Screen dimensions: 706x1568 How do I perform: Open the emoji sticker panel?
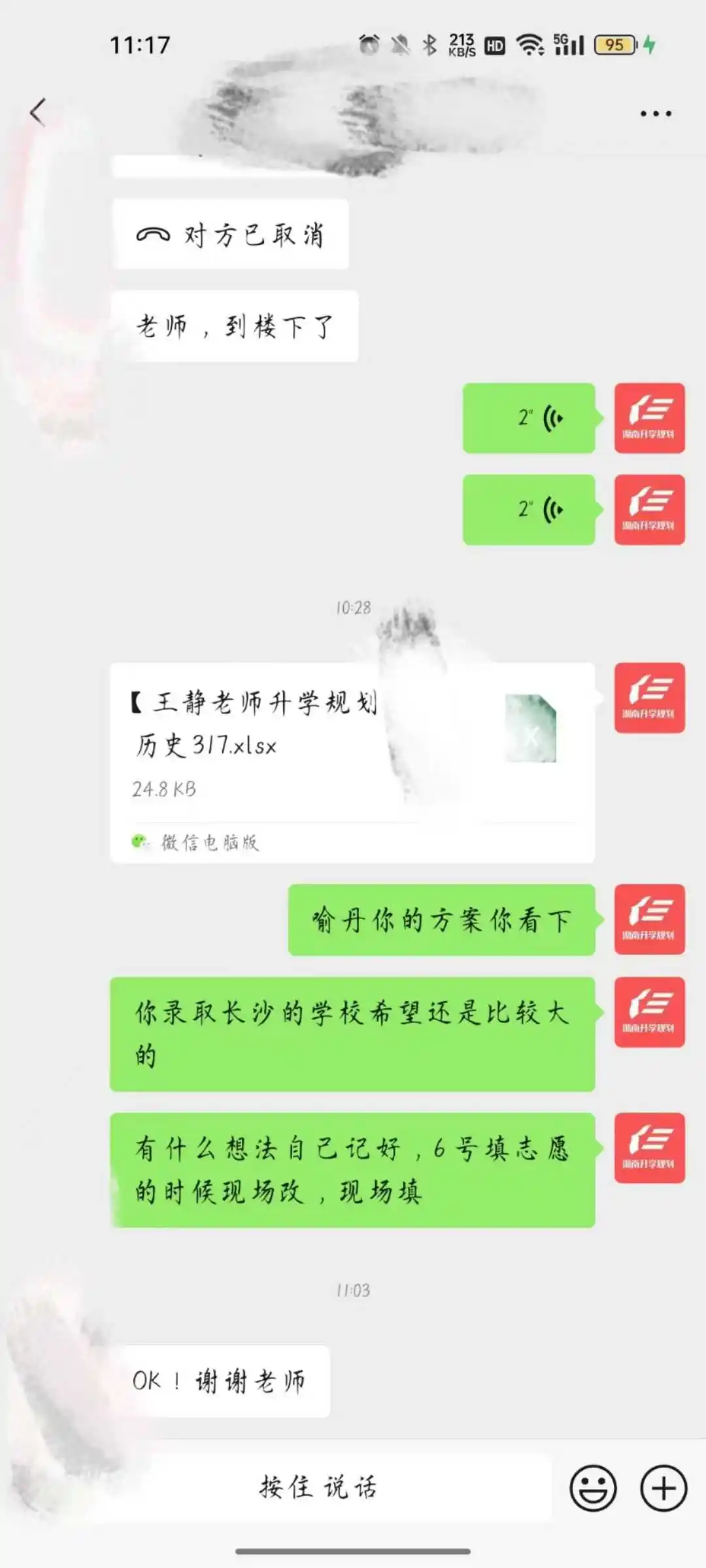tap(593, 1488)
